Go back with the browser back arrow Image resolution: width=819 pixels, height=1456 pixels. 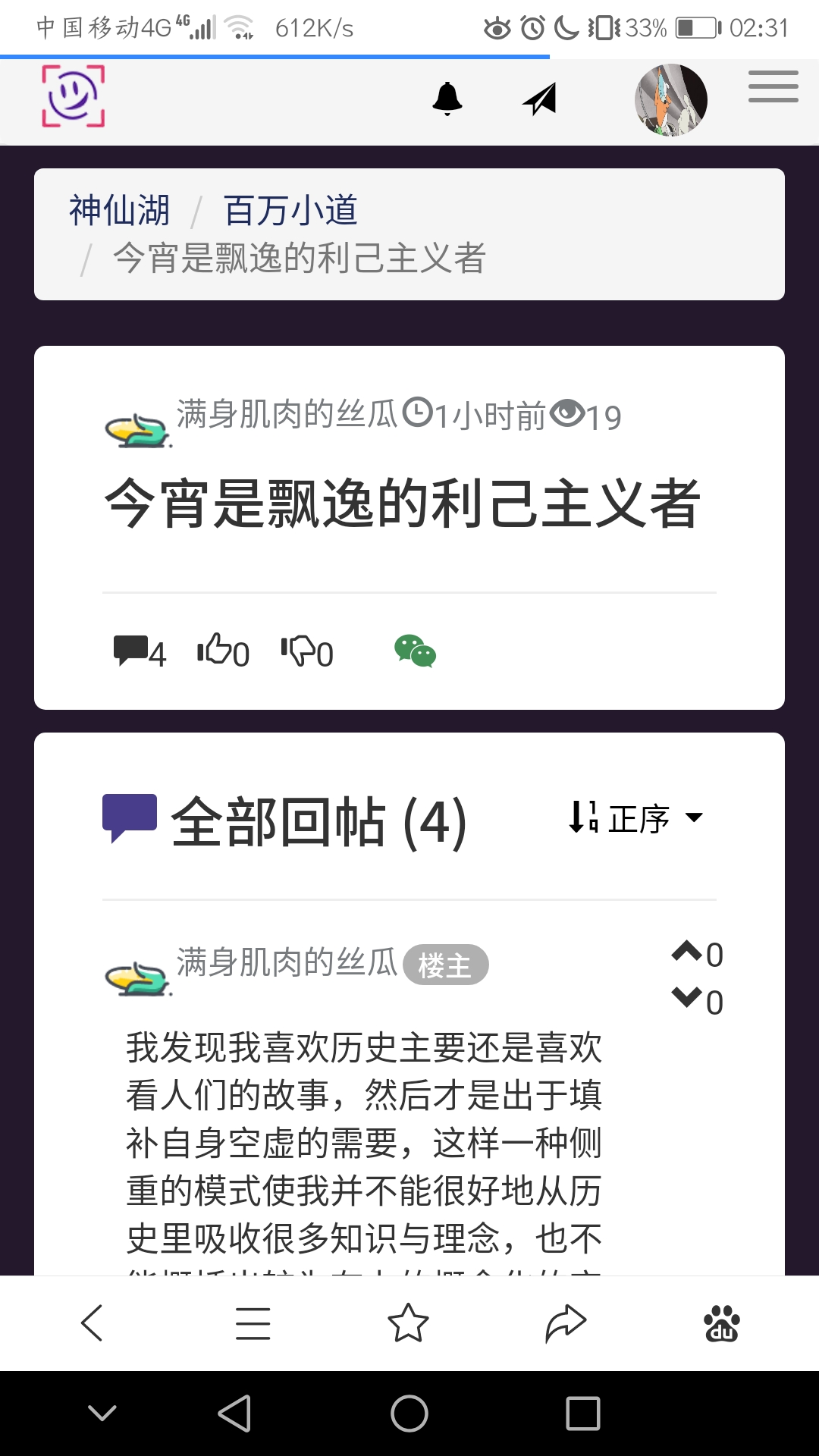[92, 1323]
